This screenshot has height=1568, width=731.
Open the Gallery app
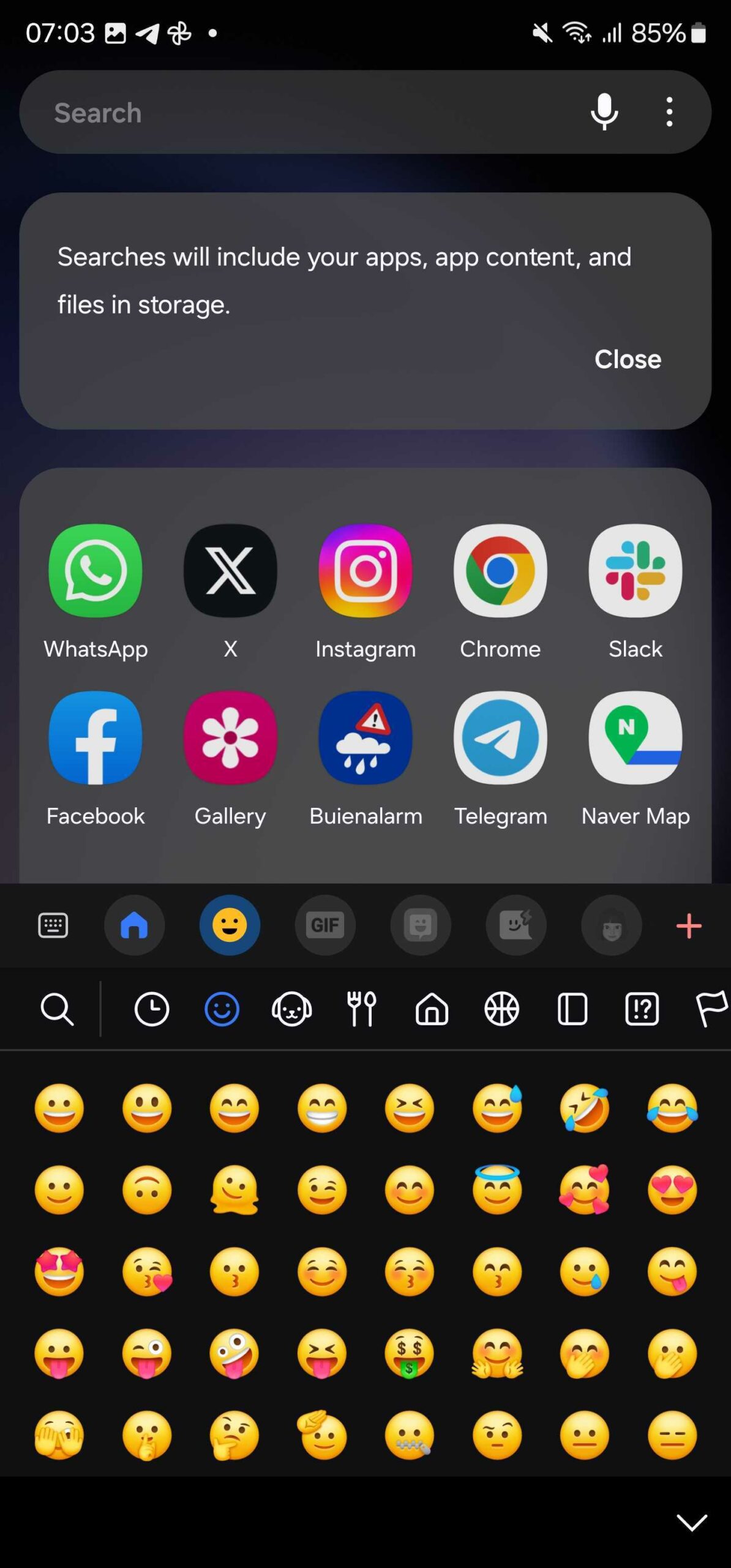[x=230, y=739]
